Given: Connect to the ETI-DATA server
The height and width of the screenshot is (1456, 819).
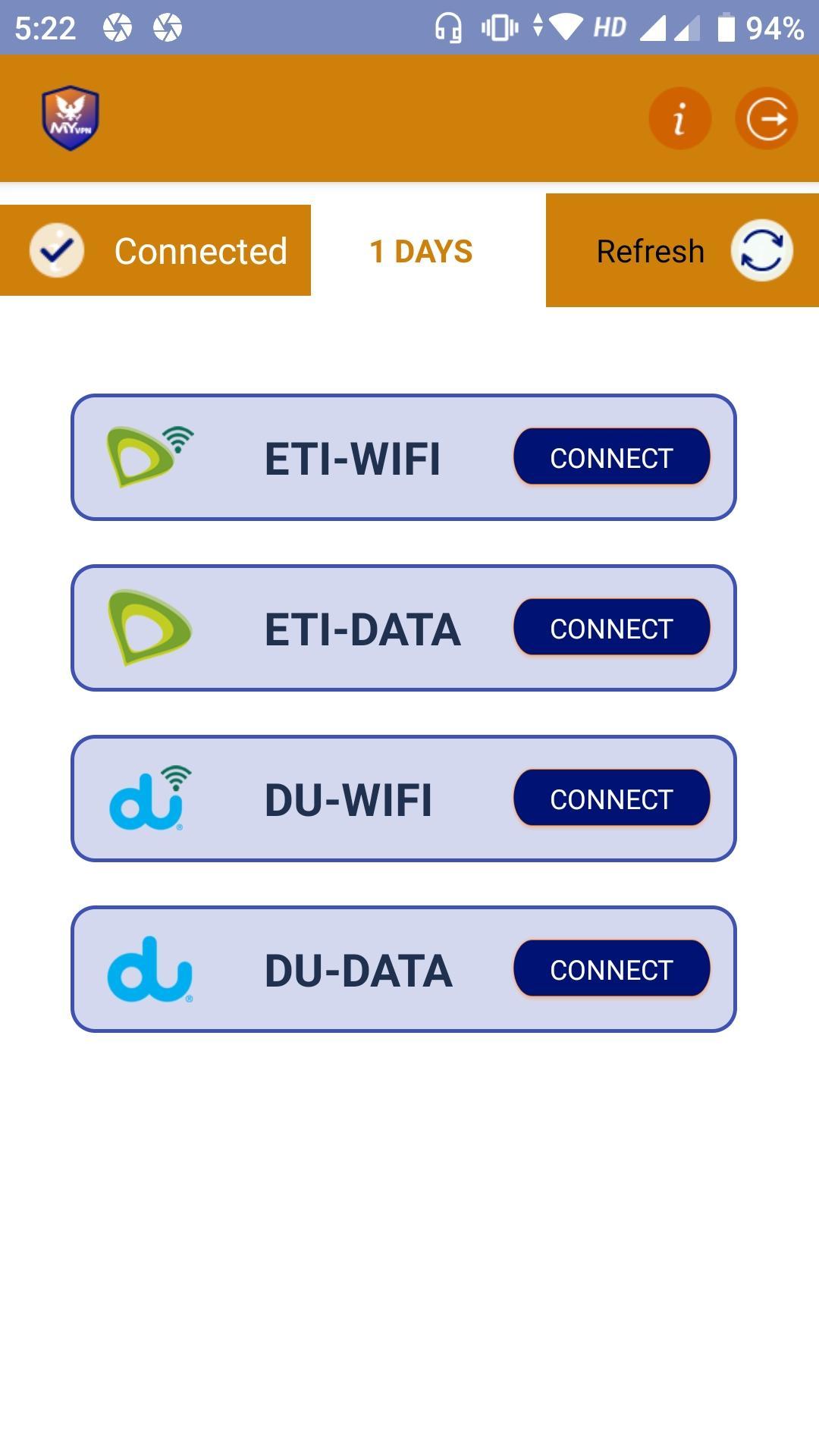Looking at the screenshot, I should 611,628.
